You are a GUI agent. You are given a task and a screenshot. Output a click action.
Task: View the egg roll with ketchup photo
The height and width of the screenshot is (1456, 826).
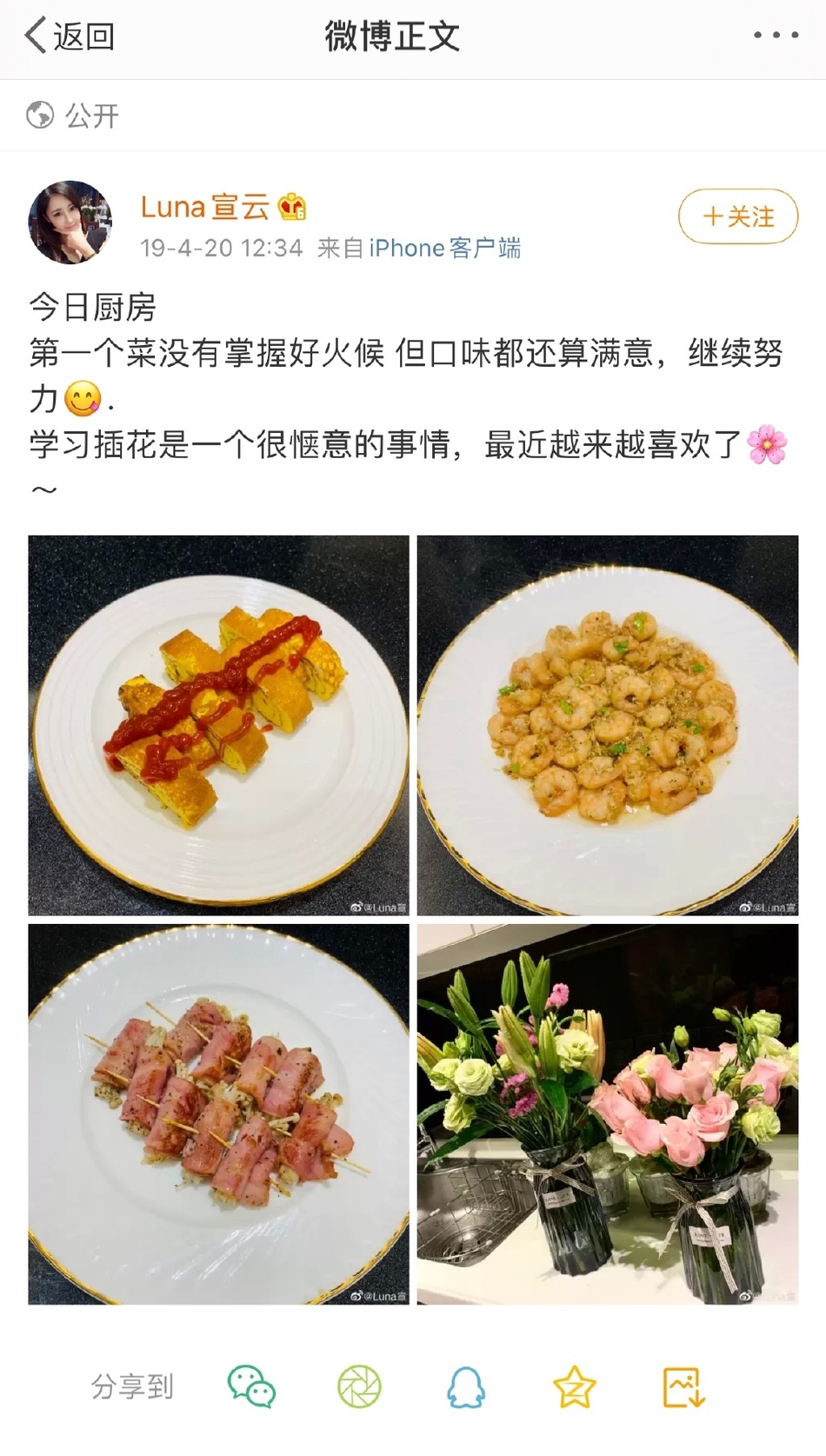pyautogui.click(x=218, y=725)
